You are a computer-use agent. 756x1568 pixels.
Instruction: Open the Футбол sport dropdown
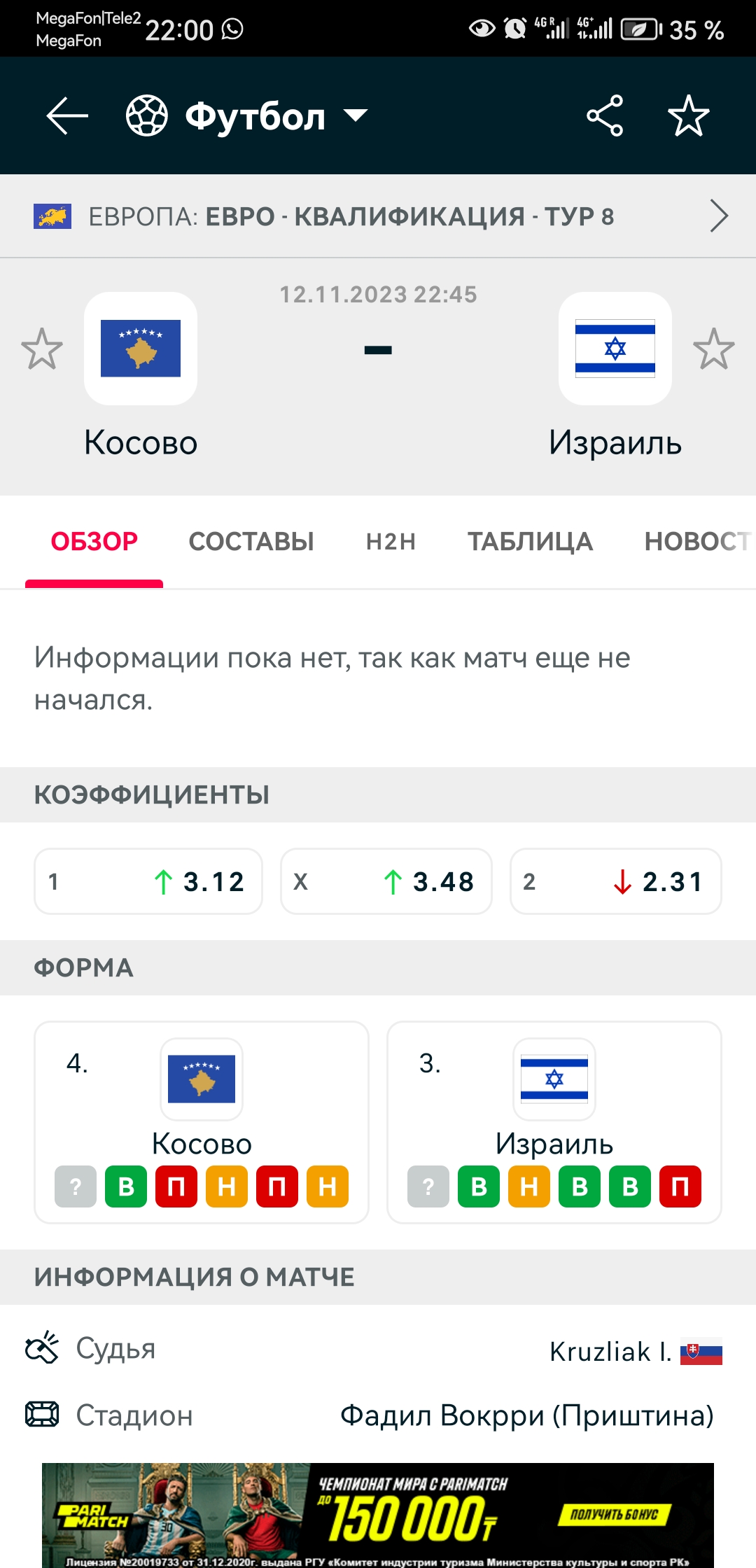click(x=246, y=115)
